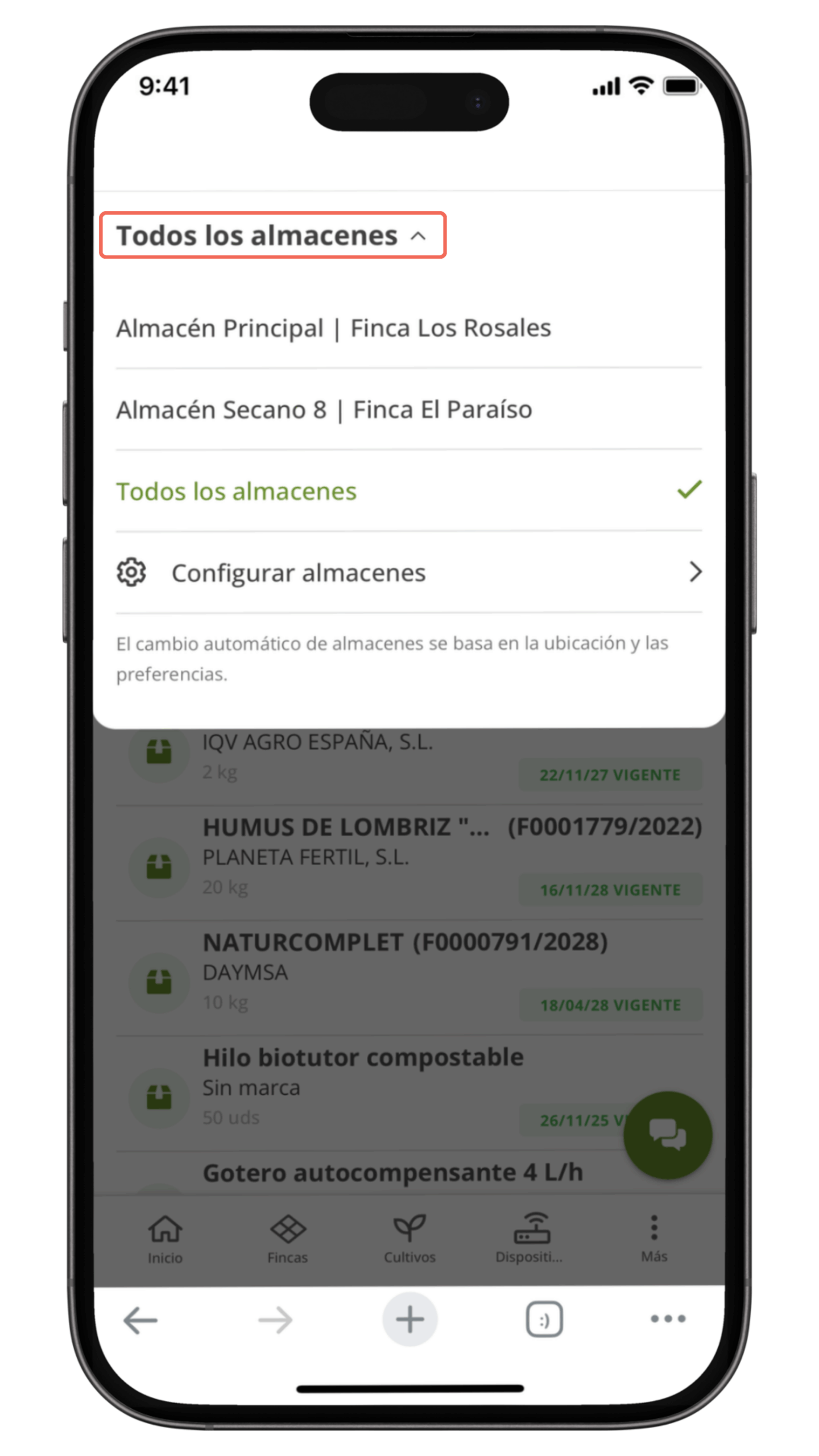Go to the Inicio tab
819x1456 pixels.
(x=165, y=1239)
